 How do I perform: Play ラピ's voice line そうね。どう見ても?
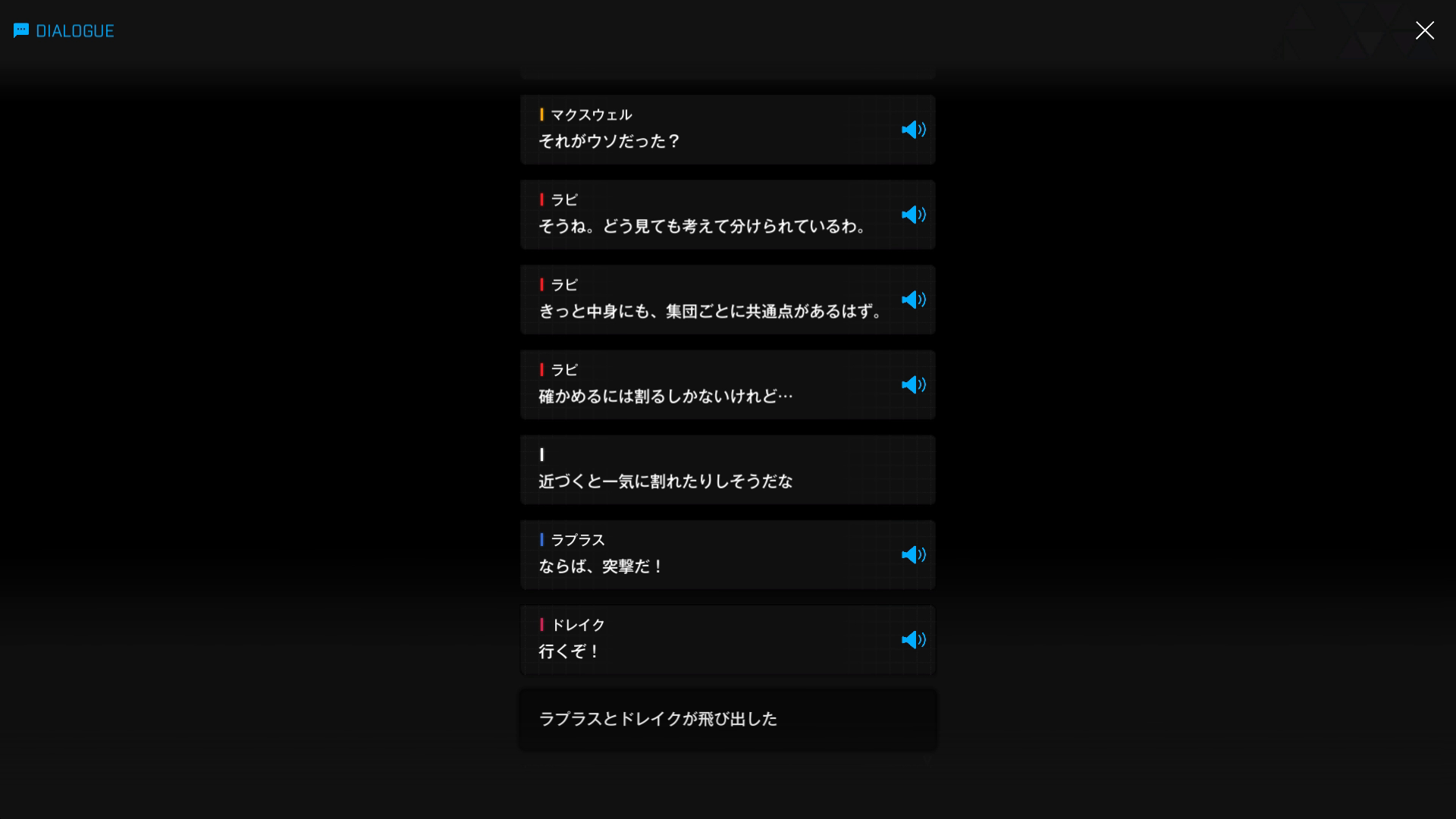[x=913, y=215]
